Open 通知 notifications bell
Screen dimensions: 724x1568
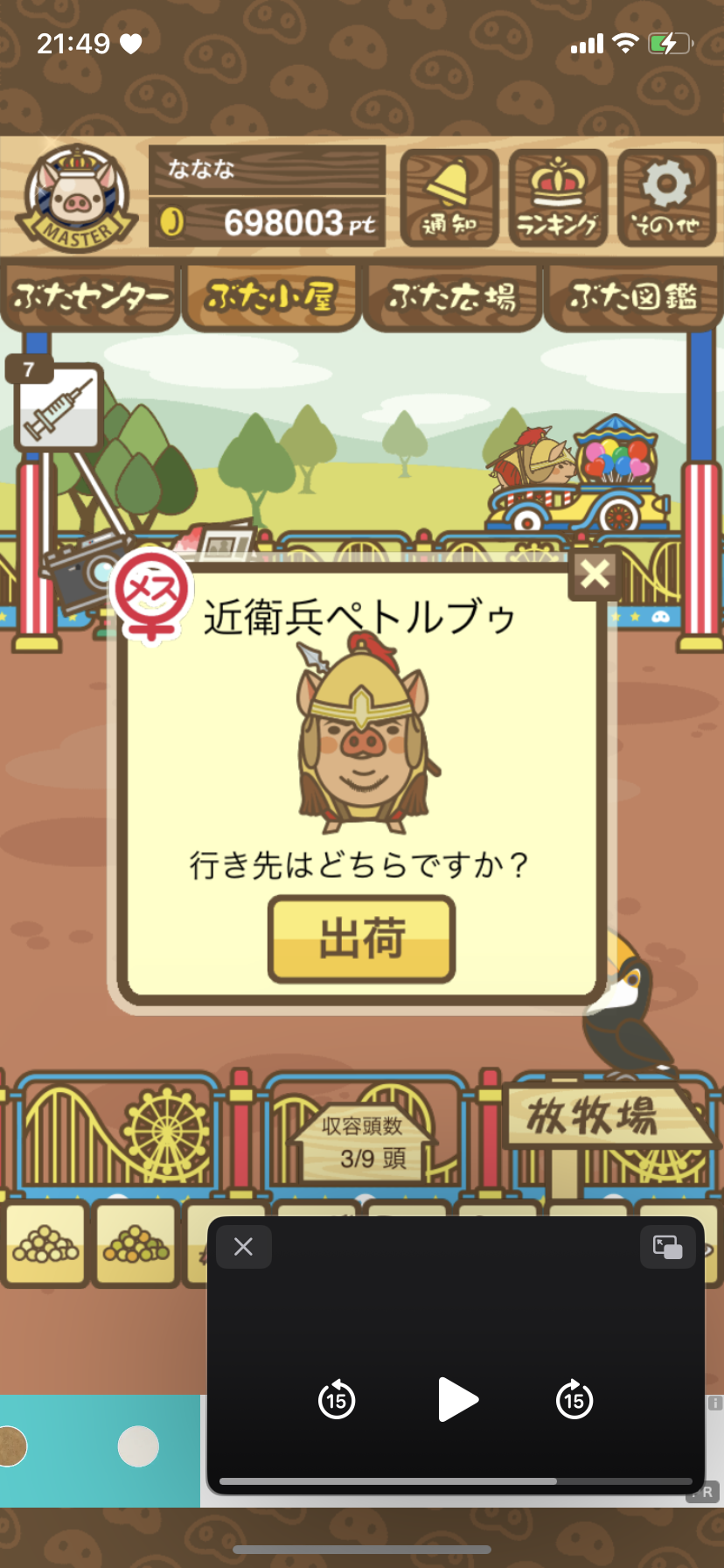click(x=449, y=198)
